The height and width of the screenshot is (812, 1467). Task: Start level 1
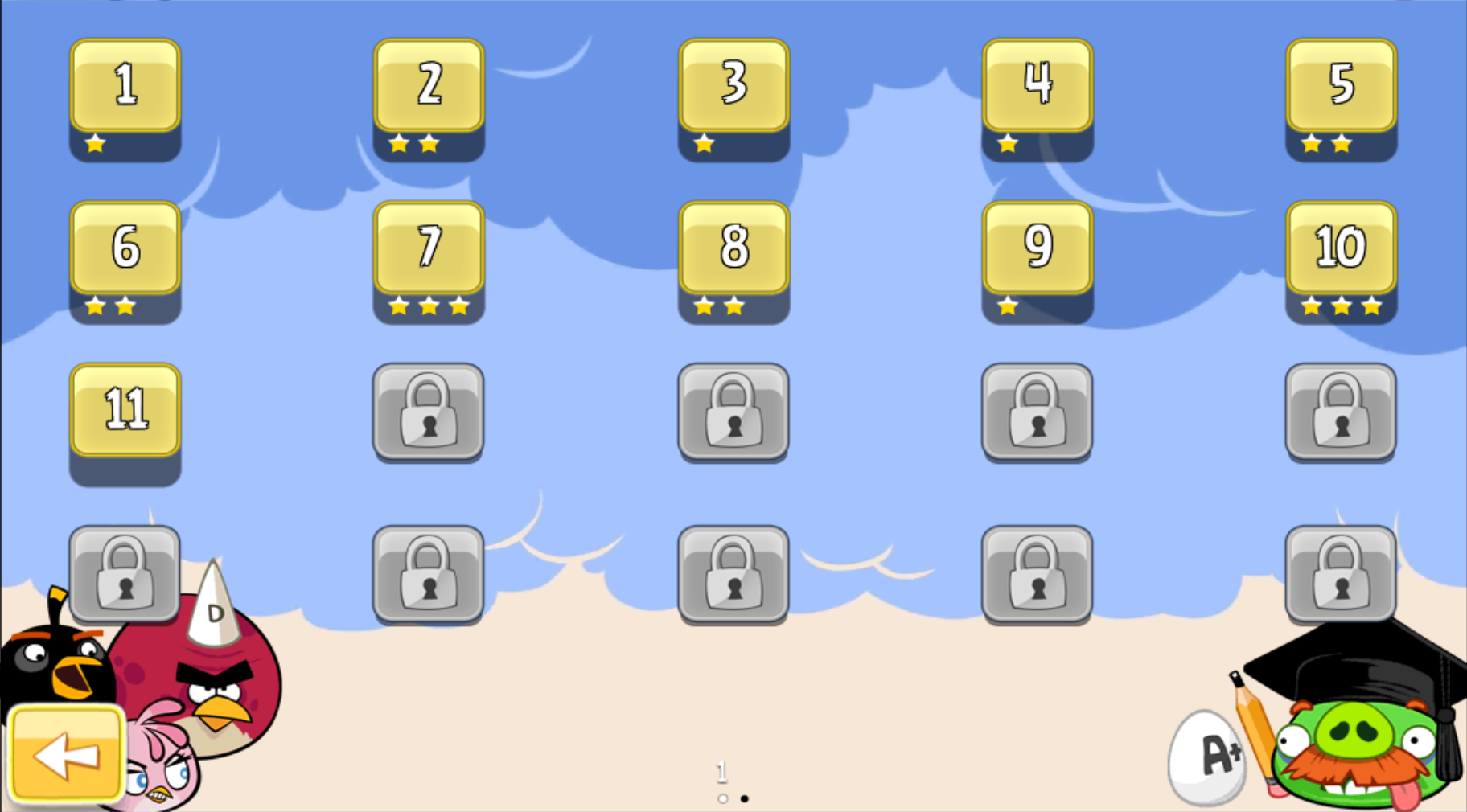click(125, 85)
